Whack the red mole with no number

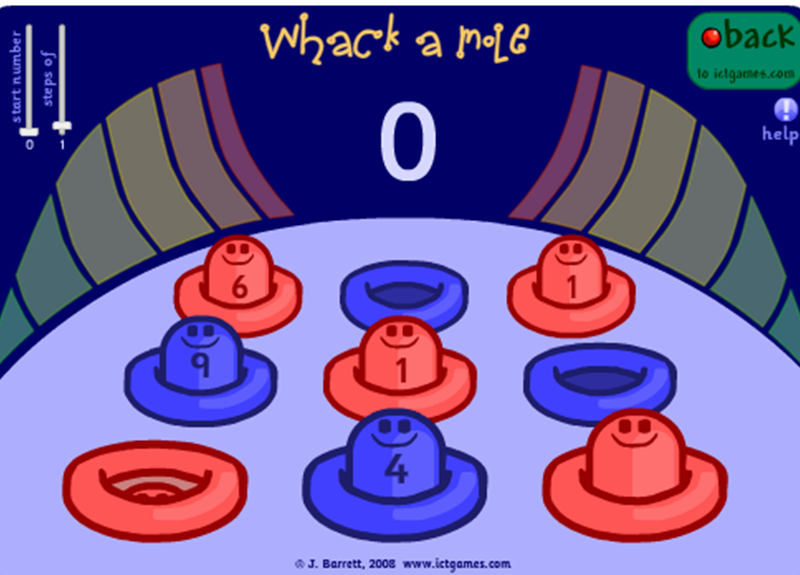click(637, 452)
